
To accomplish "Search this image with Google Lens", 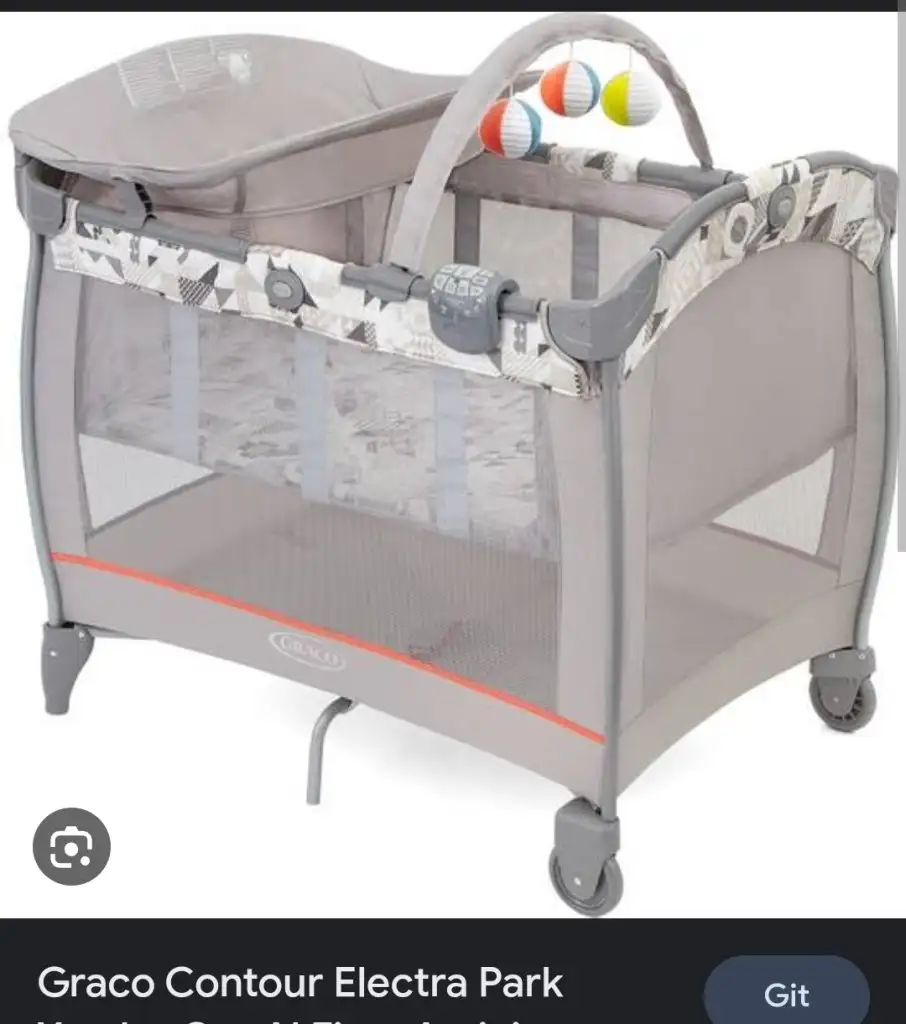I will pos(71,848).
